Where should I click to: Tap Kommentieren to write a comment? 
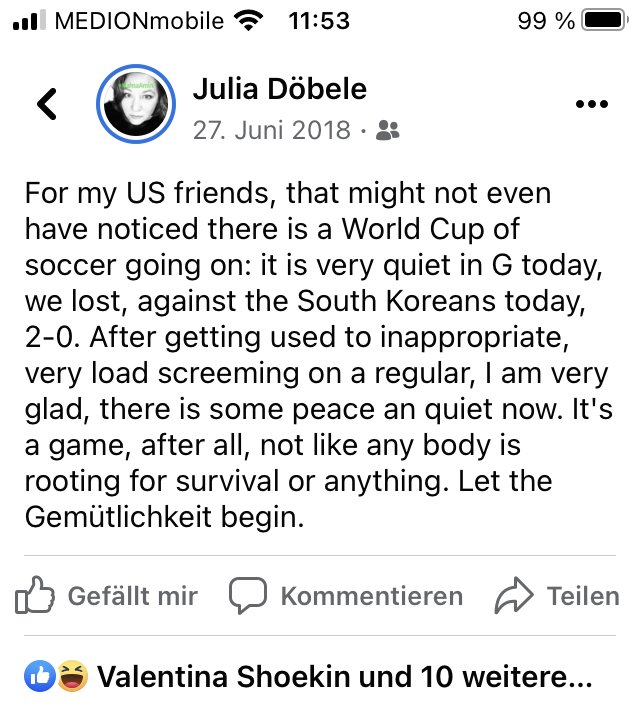(346, 597)
